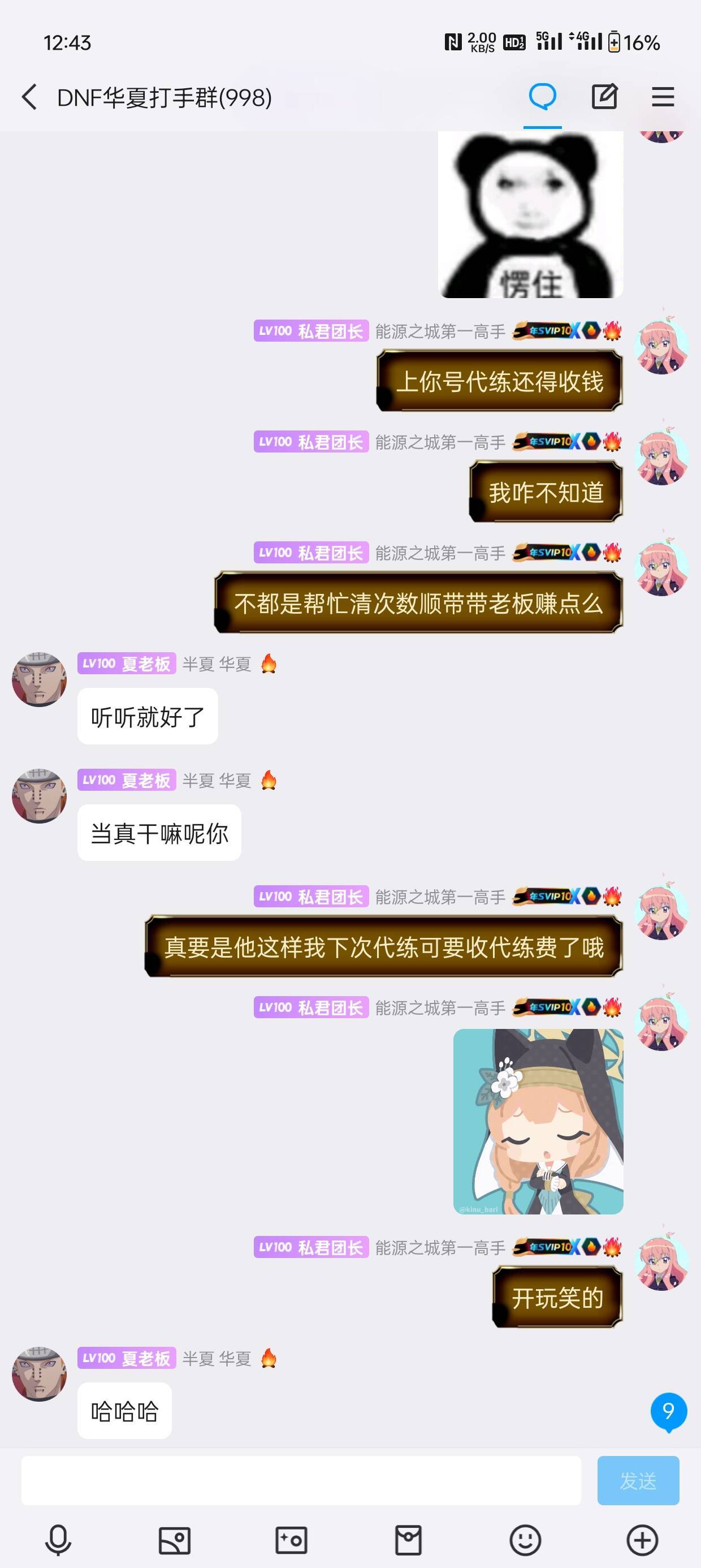Viewport: 701px width, 1568px height.
Task: Open 半夏 华夏 avatar beside 听听就好了
Action: tap(40, 679)
